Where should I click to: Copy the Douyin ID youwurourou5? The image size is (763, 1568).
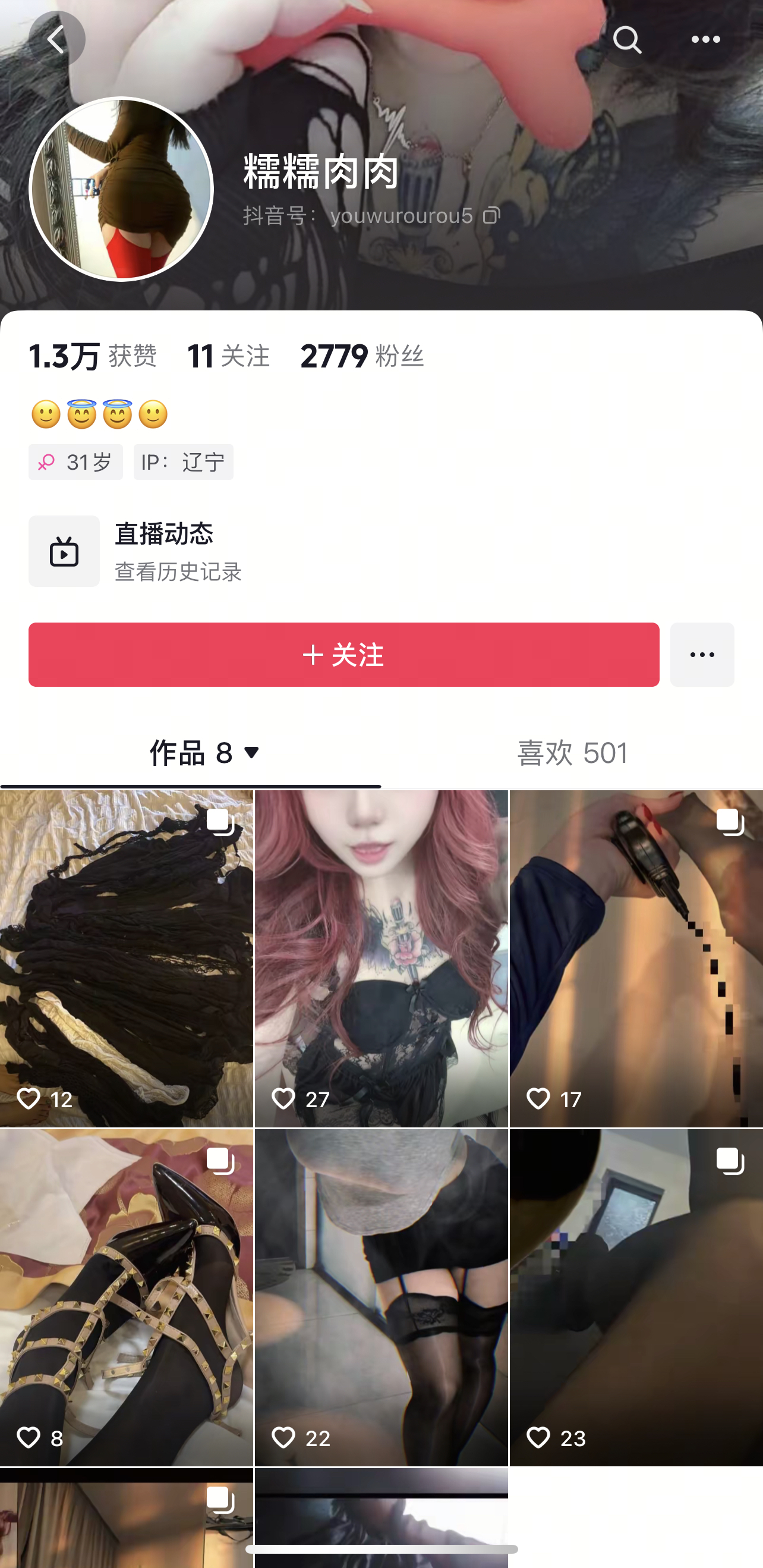pos(491,215)
